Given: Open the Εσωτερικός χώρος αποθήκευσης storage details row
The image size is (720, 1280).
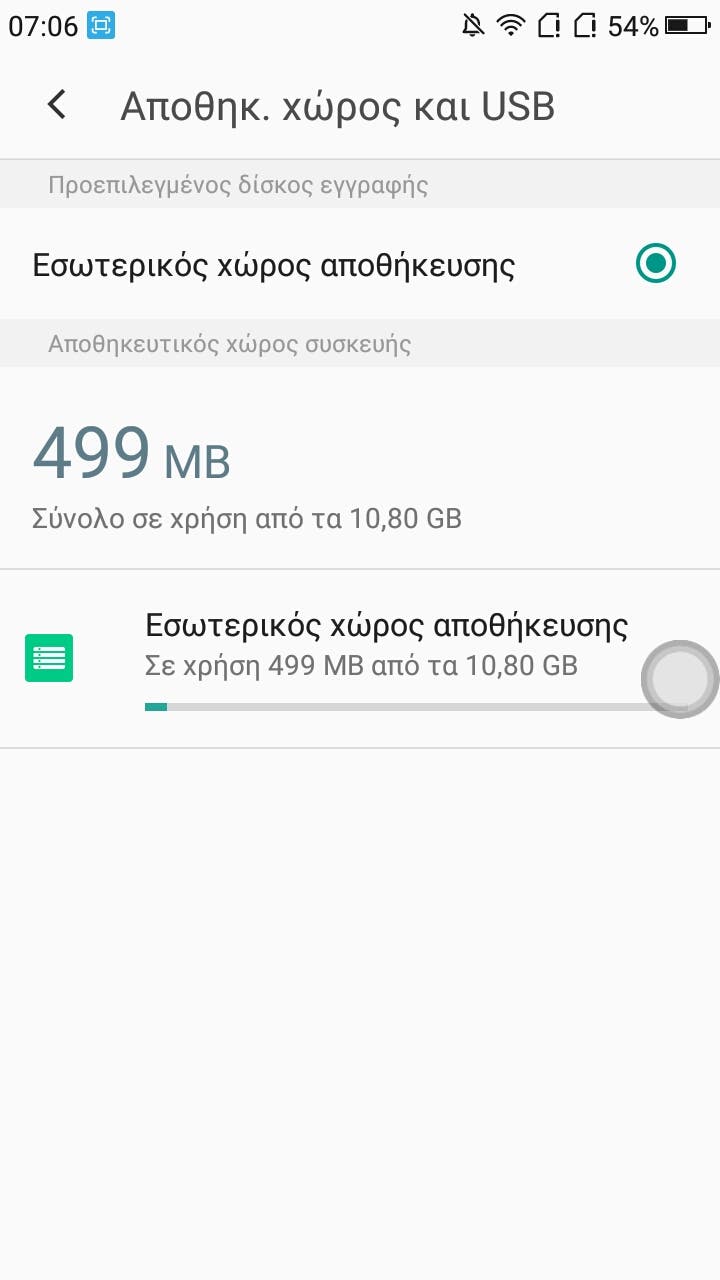Looking at the screenshot, I should coord(360,659).
